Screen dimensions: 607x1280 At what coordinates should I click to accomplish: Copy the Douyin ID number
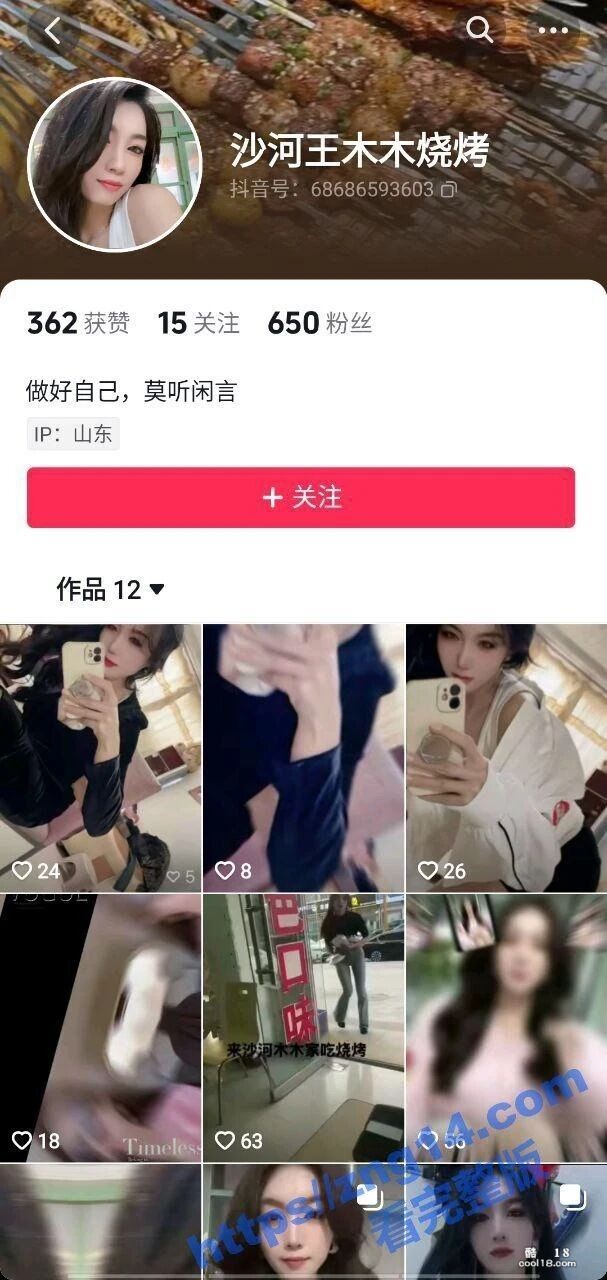tap(449, 189)
